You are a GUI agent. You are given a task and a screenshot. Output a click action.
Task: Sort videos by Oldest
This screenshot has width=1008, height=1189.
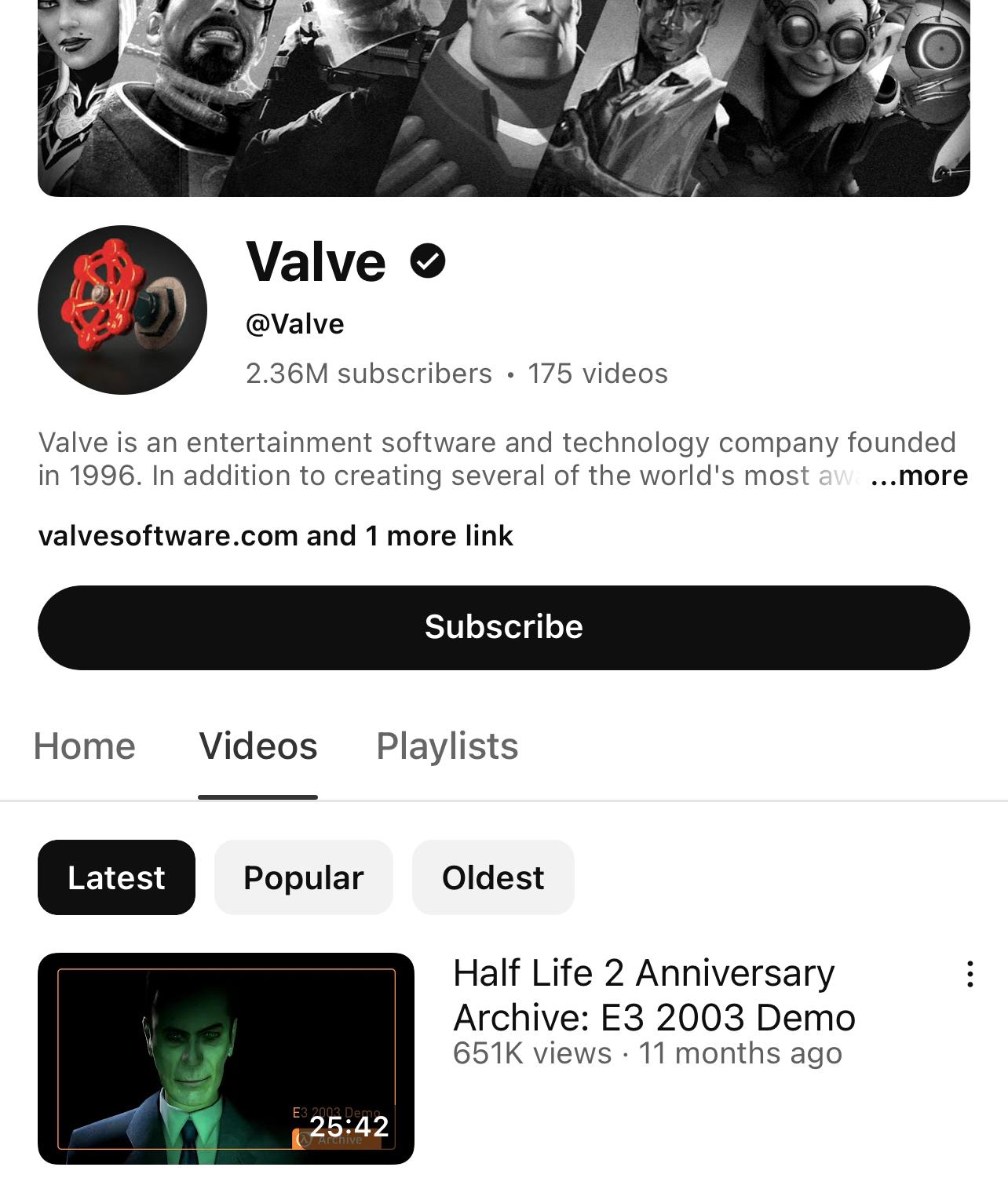point(492,877)
